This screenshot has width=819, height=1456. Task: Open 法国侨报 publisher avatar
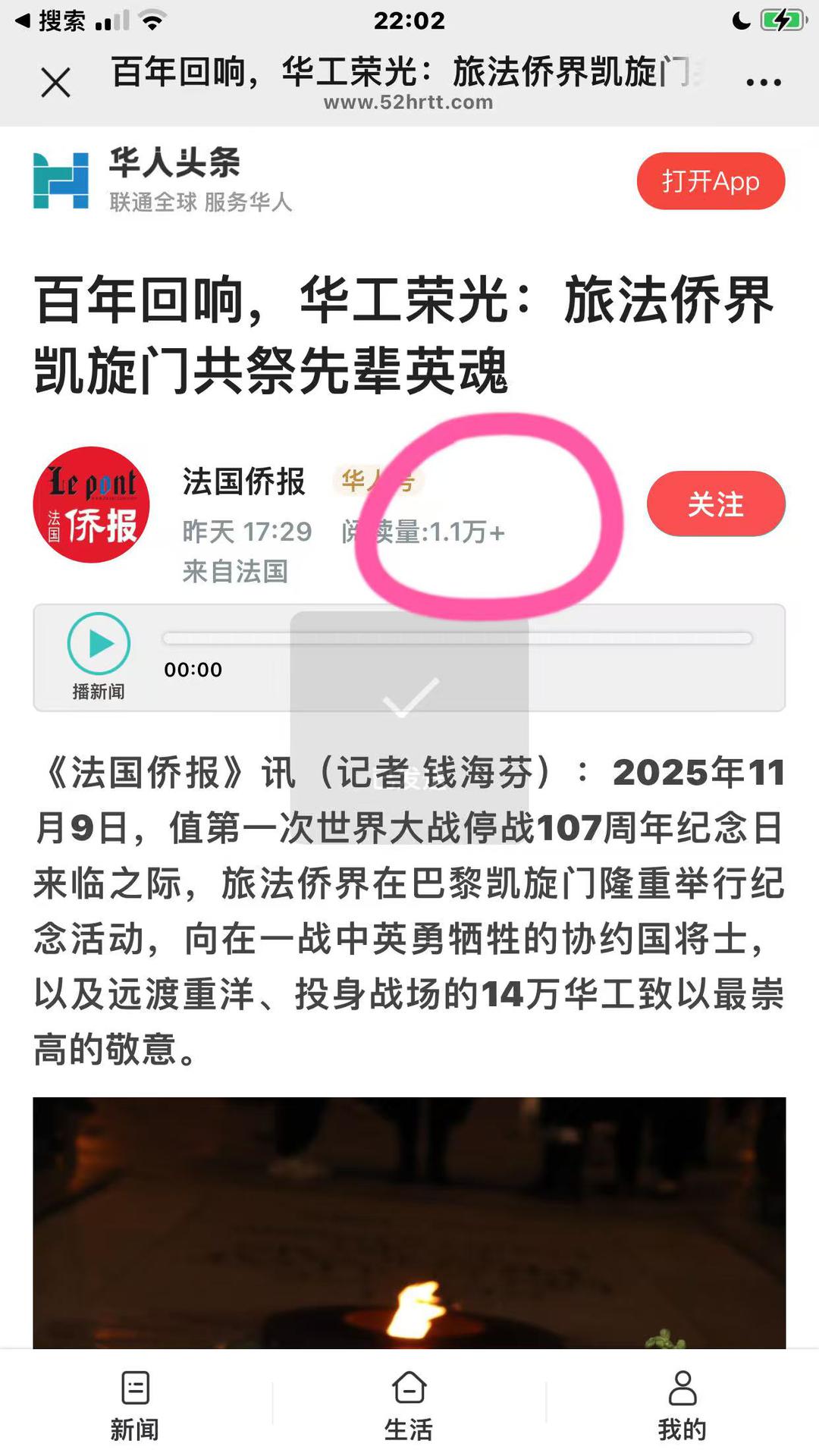click(x=91, y=505)
